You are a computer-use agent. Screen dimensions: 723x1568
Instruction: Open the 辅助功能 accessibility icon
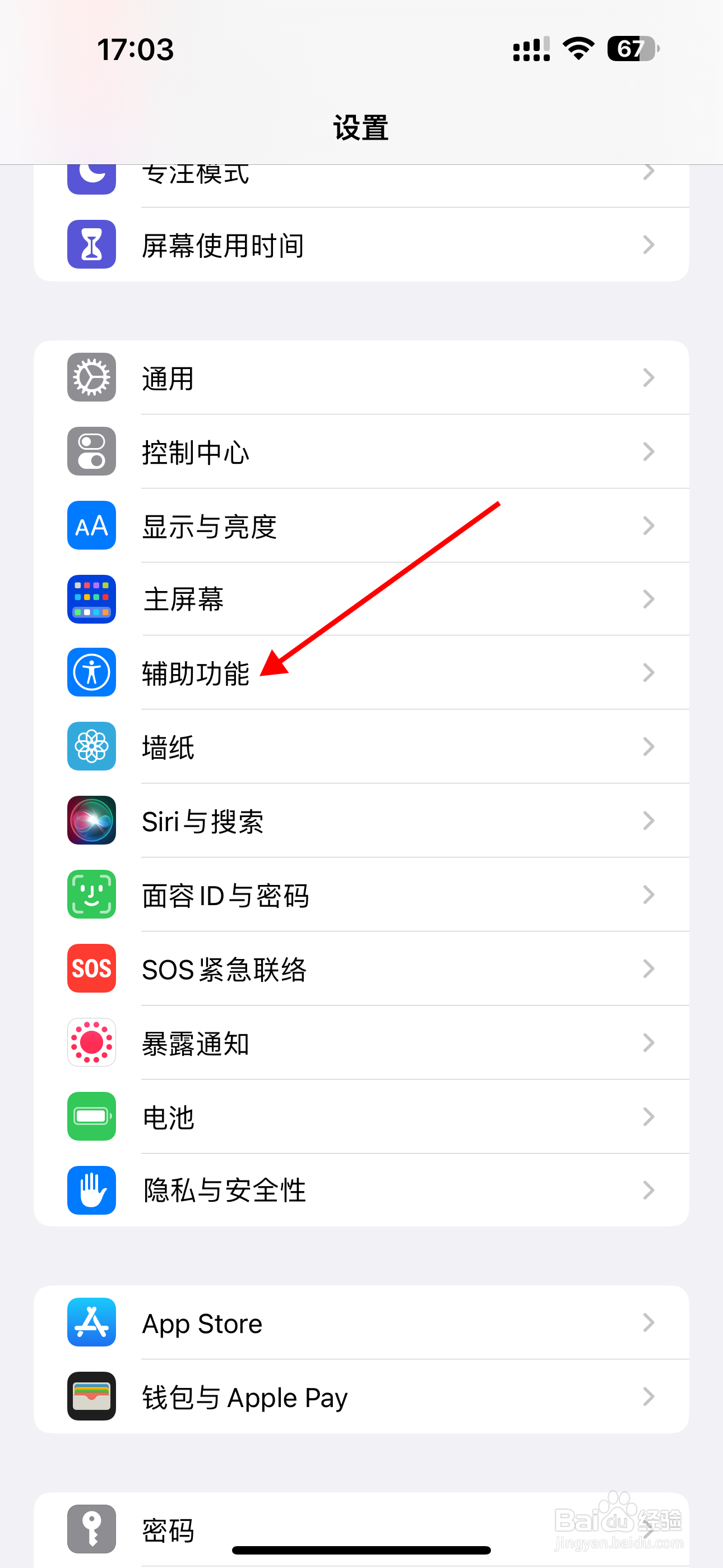(91, 673)
